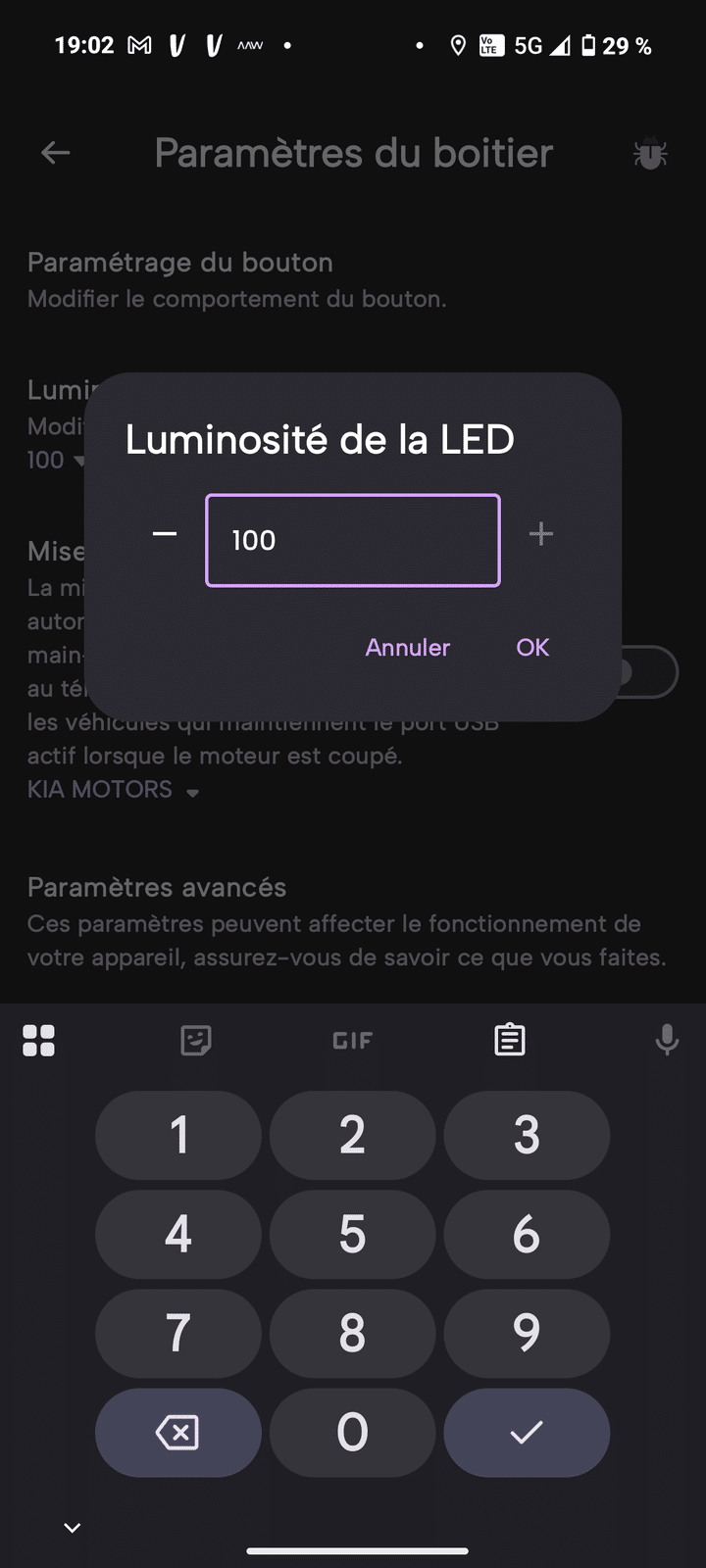The height and width of the screenshot is (1568, 706).
Task: Open the keyboard GIF panel
Action: coord(352,1040)
